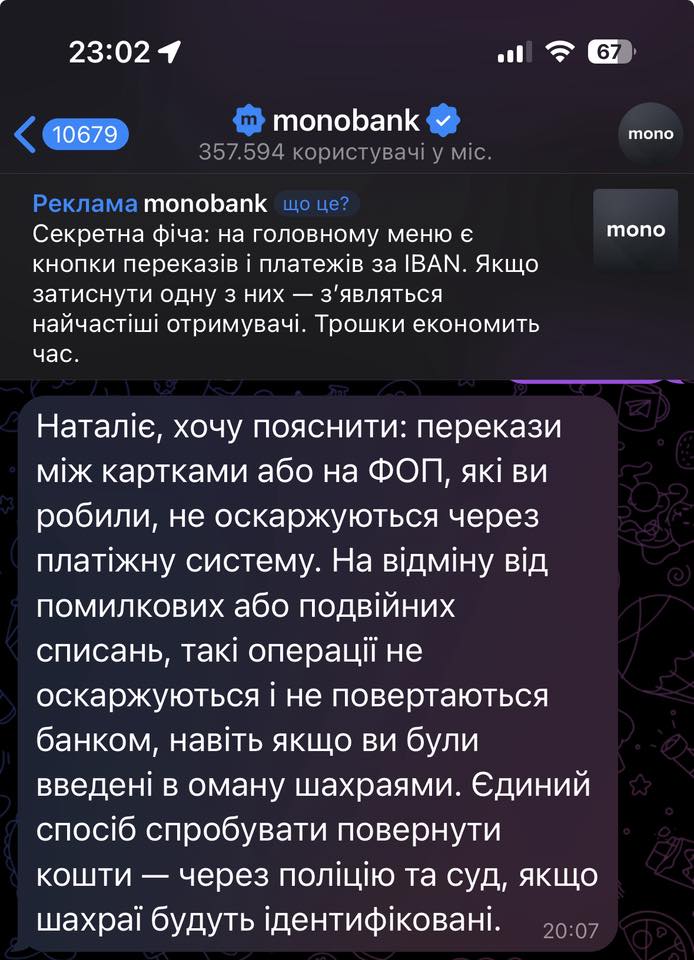Open the mono profile avatar

[650, 133]
